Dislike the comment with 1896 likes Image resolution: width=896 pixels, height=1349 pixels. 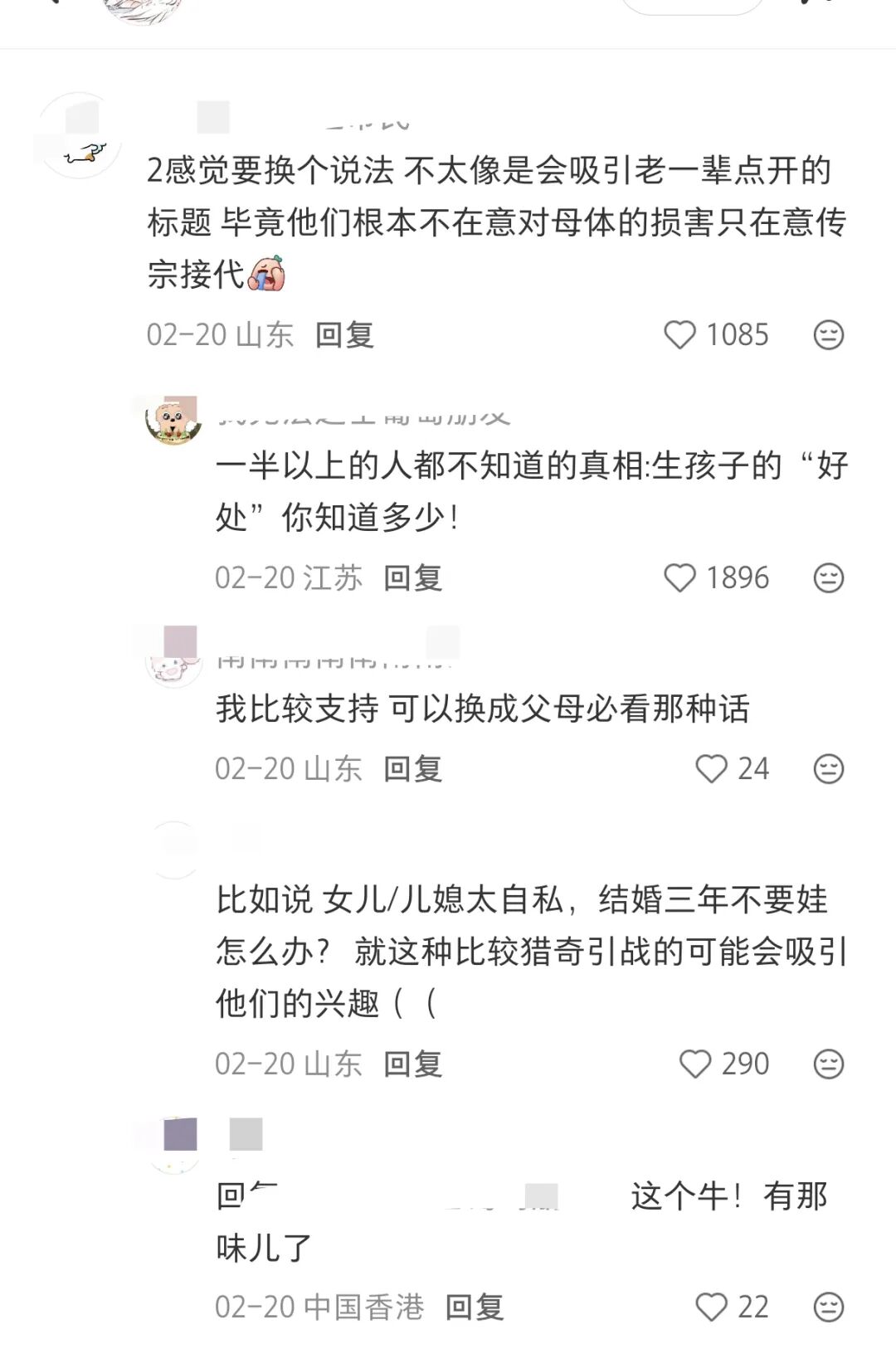[x=828, y=578]
